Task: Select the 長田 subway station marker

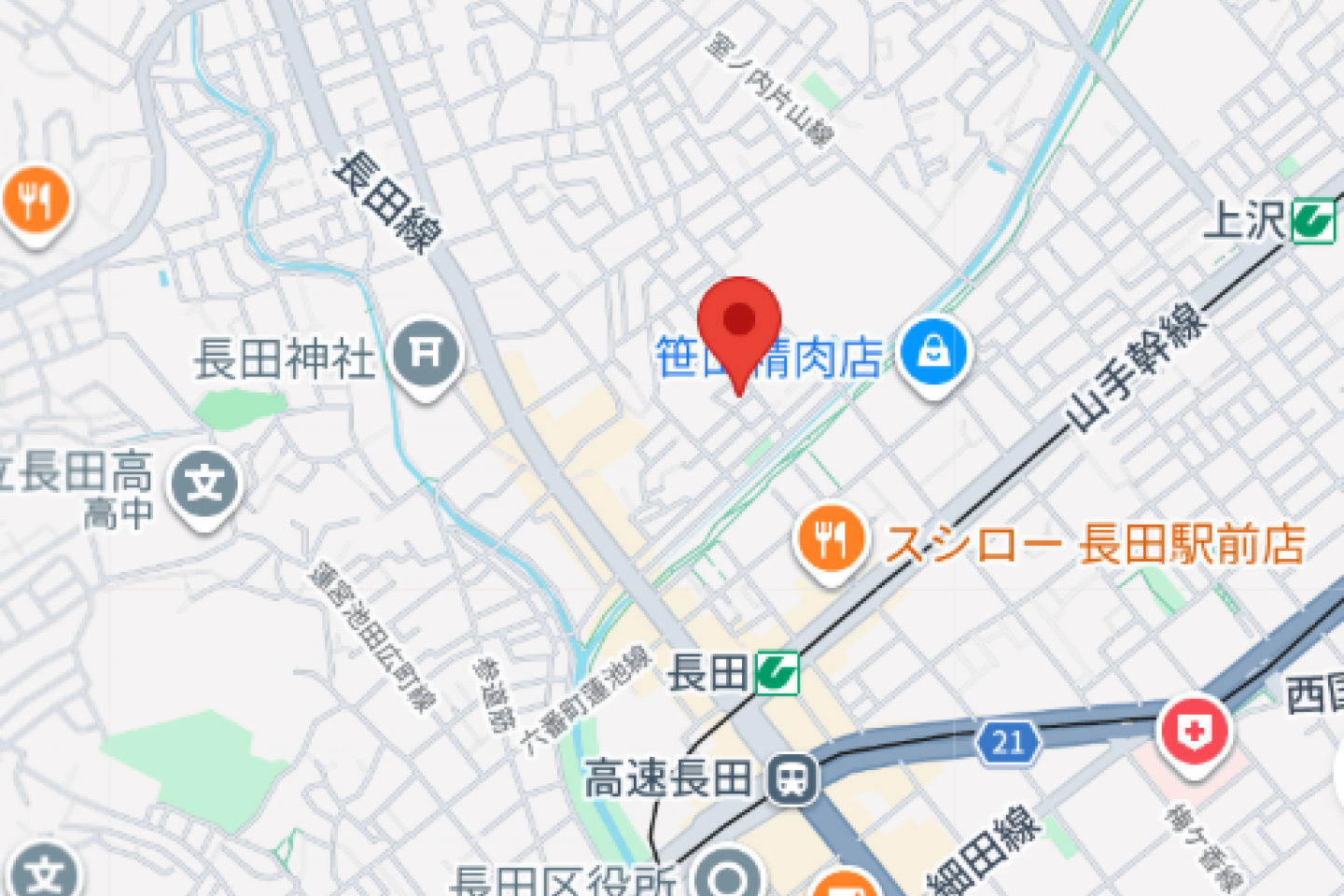Action: [x=777, y=673]
